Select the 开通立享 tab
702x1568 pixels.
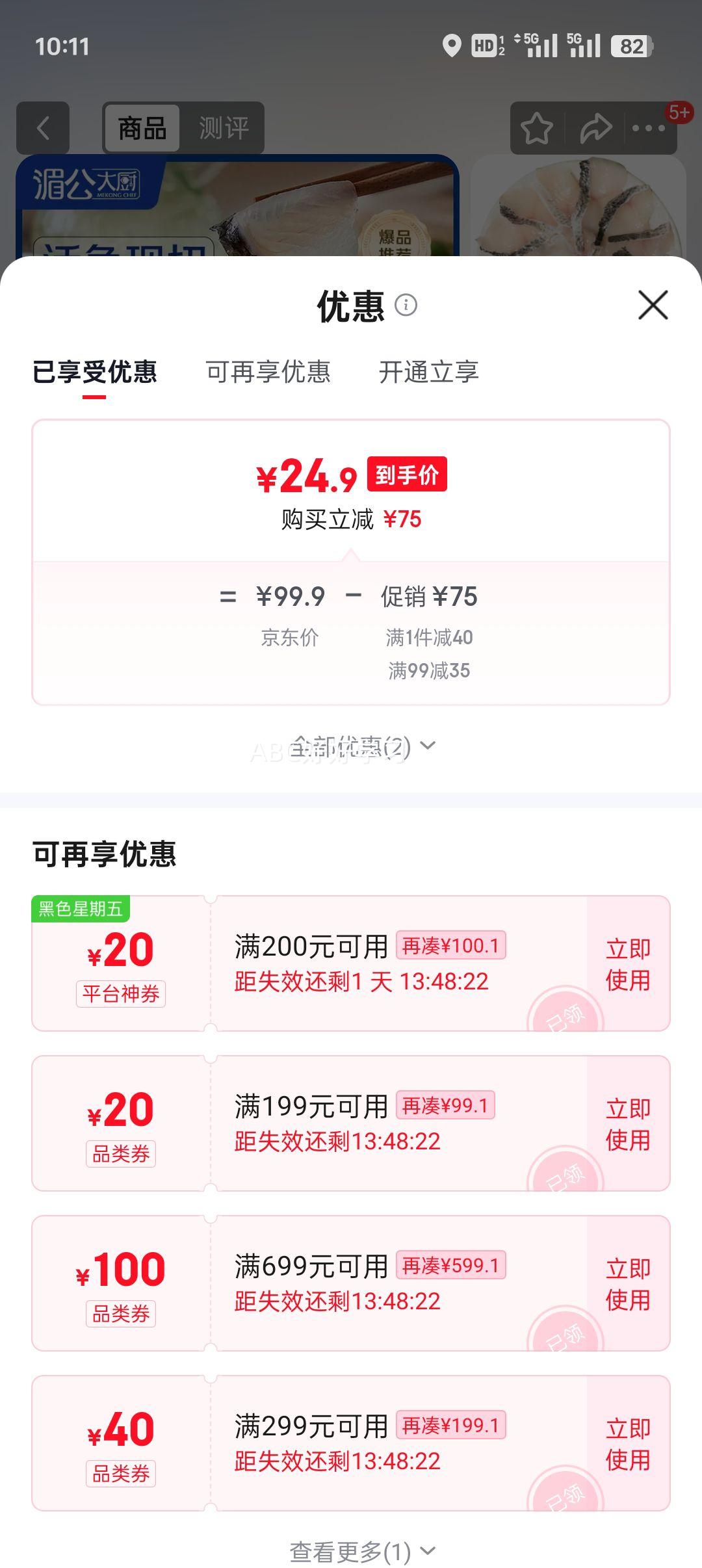point(430,372)
